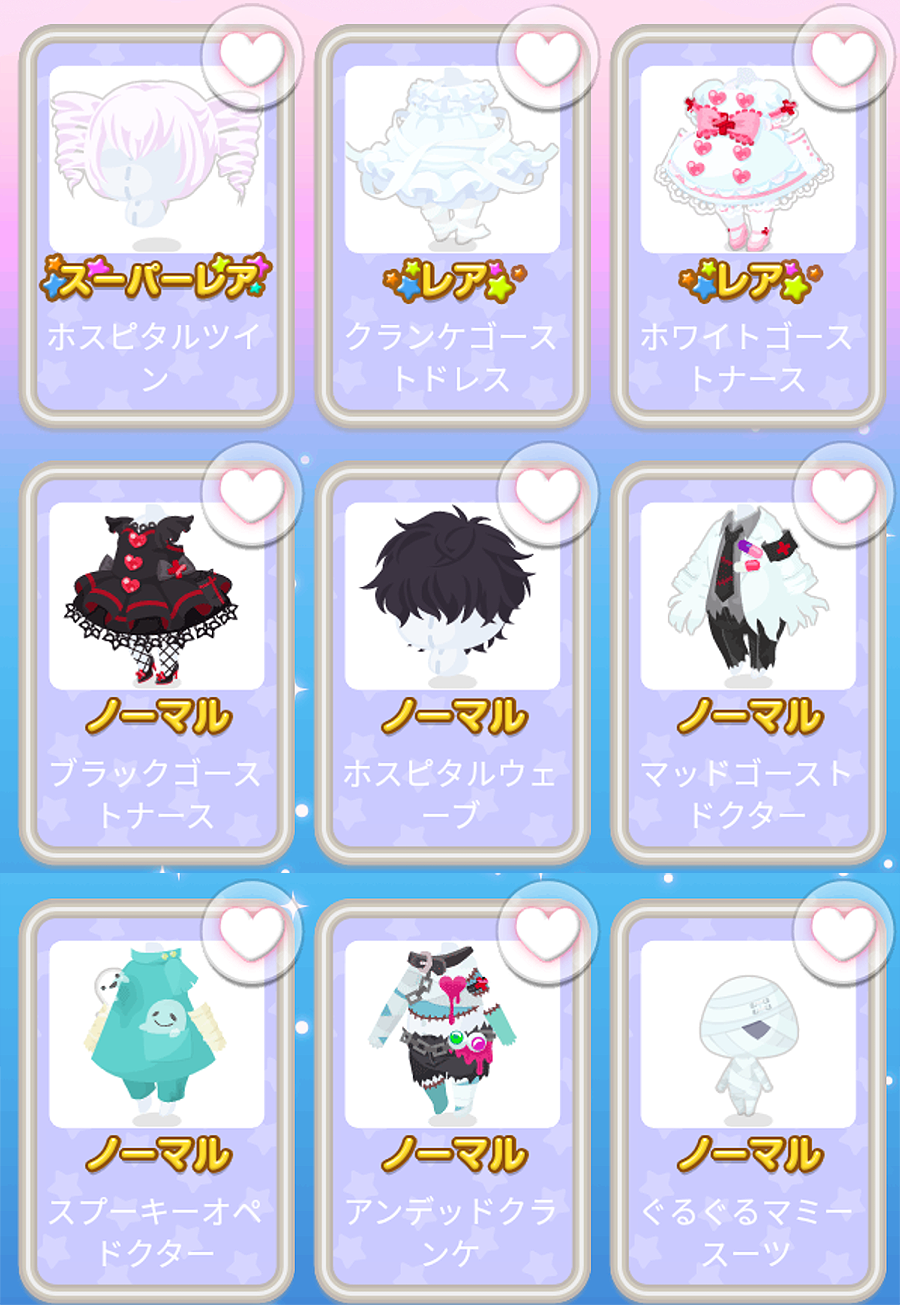The width and height of the screenshot is (900, 1305).
Task: Select the スプーキーオペドクター item card
Action: pyautogui.click(x=156, y=1100)
